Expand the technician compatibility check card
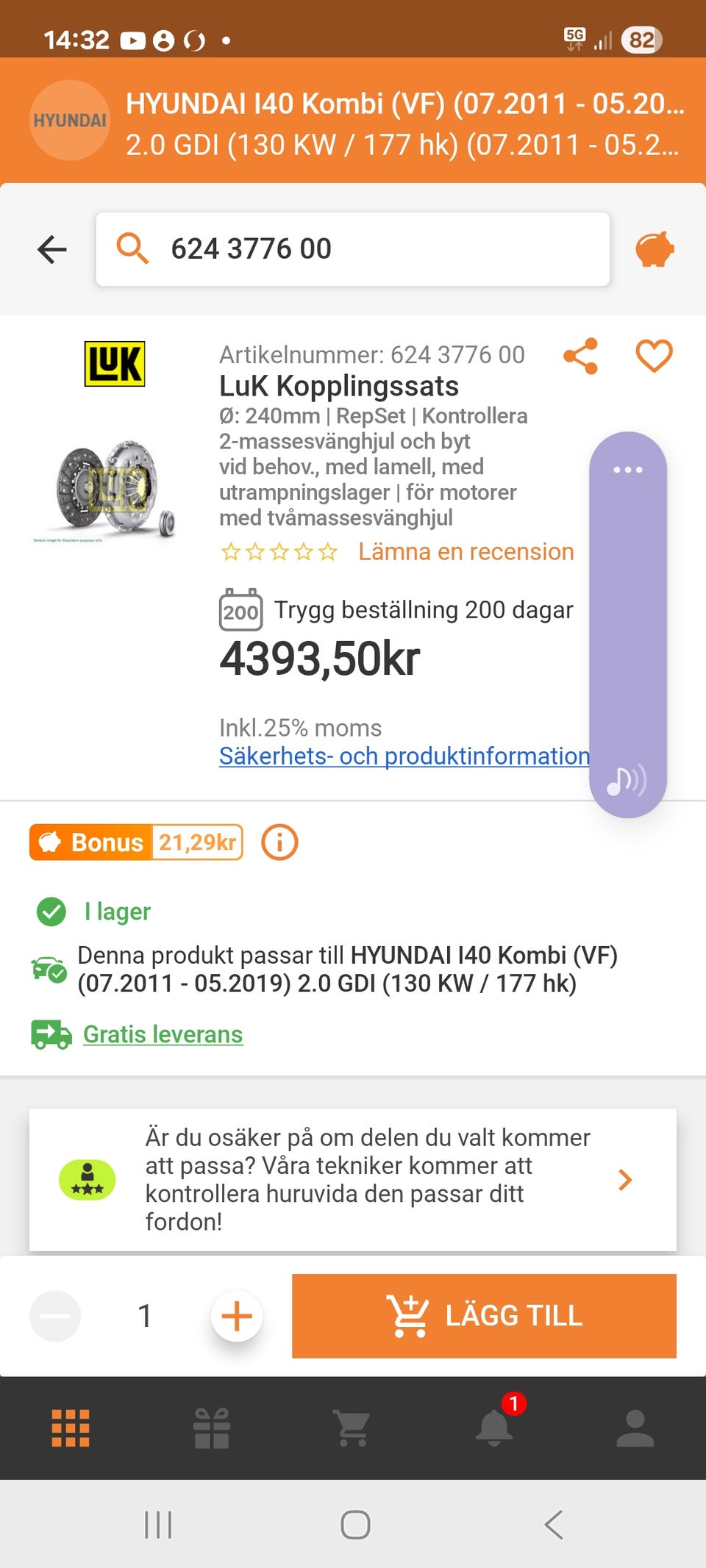Image resolution: width=706 pixels, height=1568 pixels. 626,1180
